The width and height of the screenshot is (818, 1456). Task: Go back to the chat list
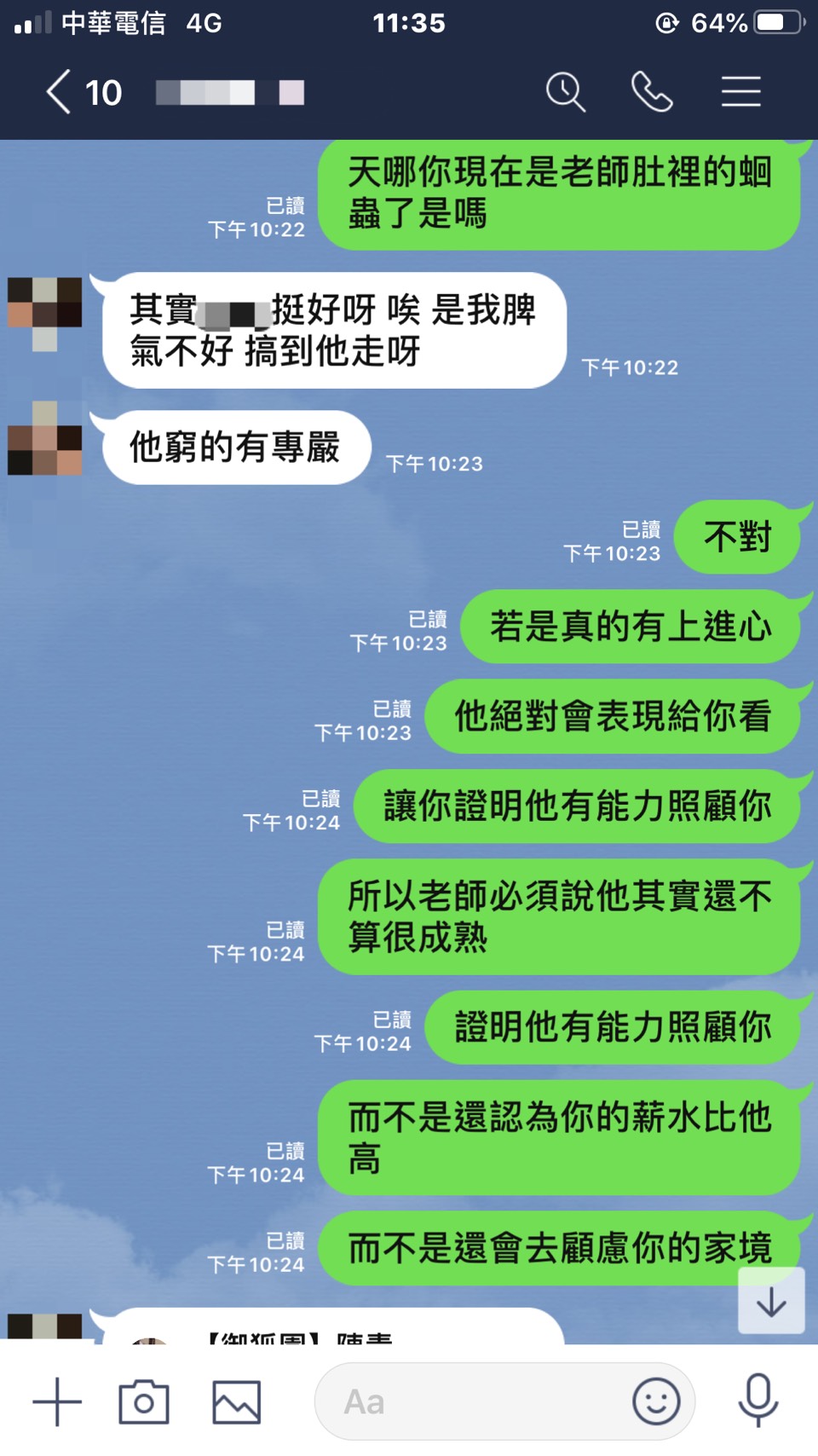coord(60,92)
